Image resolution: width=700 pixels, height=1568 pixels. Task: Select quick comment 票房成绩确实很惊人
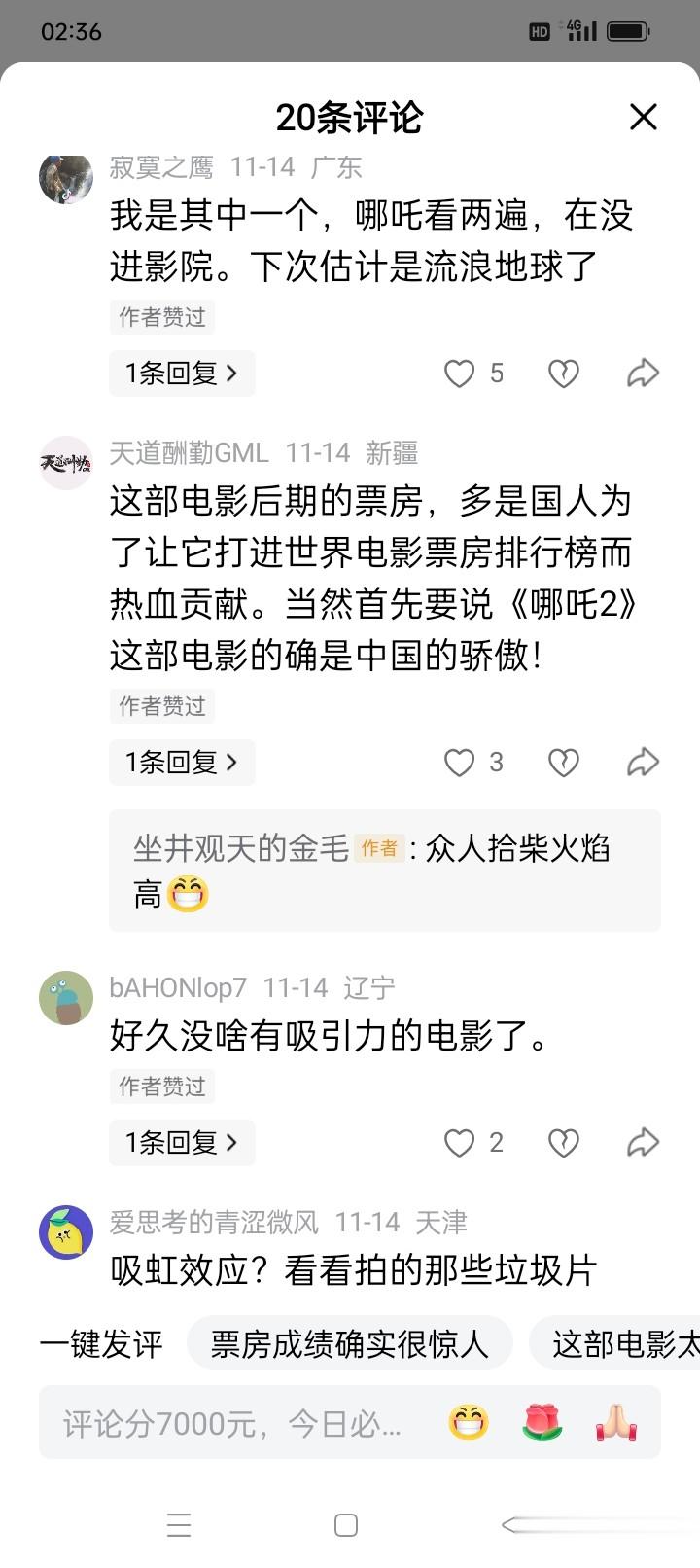tap(349, 1344)
